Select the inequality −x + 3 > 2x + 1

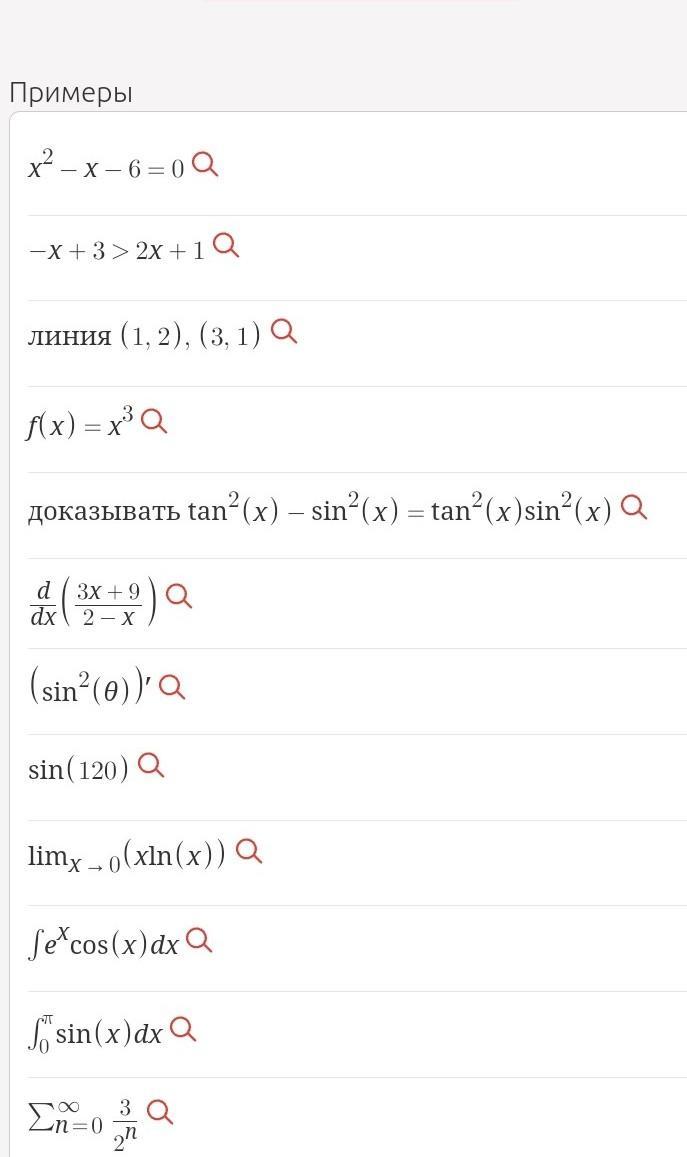click(x=117, y=250)
